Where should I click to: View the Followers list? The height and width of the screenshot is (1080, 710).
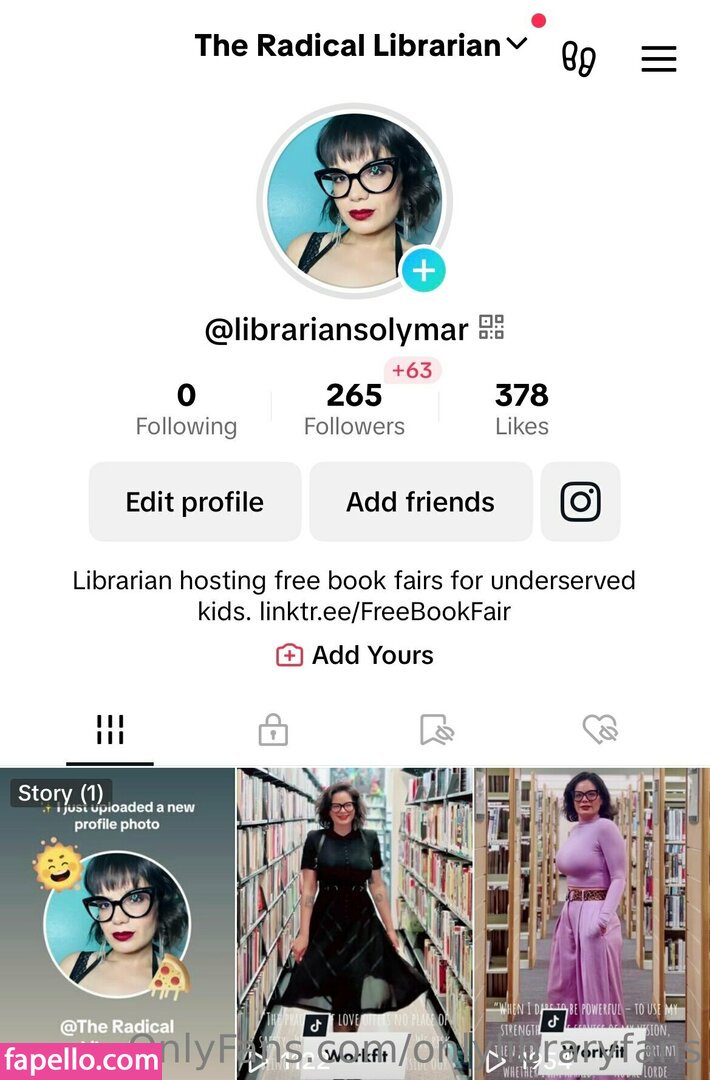pyautogui.click(x=354, y=410)
